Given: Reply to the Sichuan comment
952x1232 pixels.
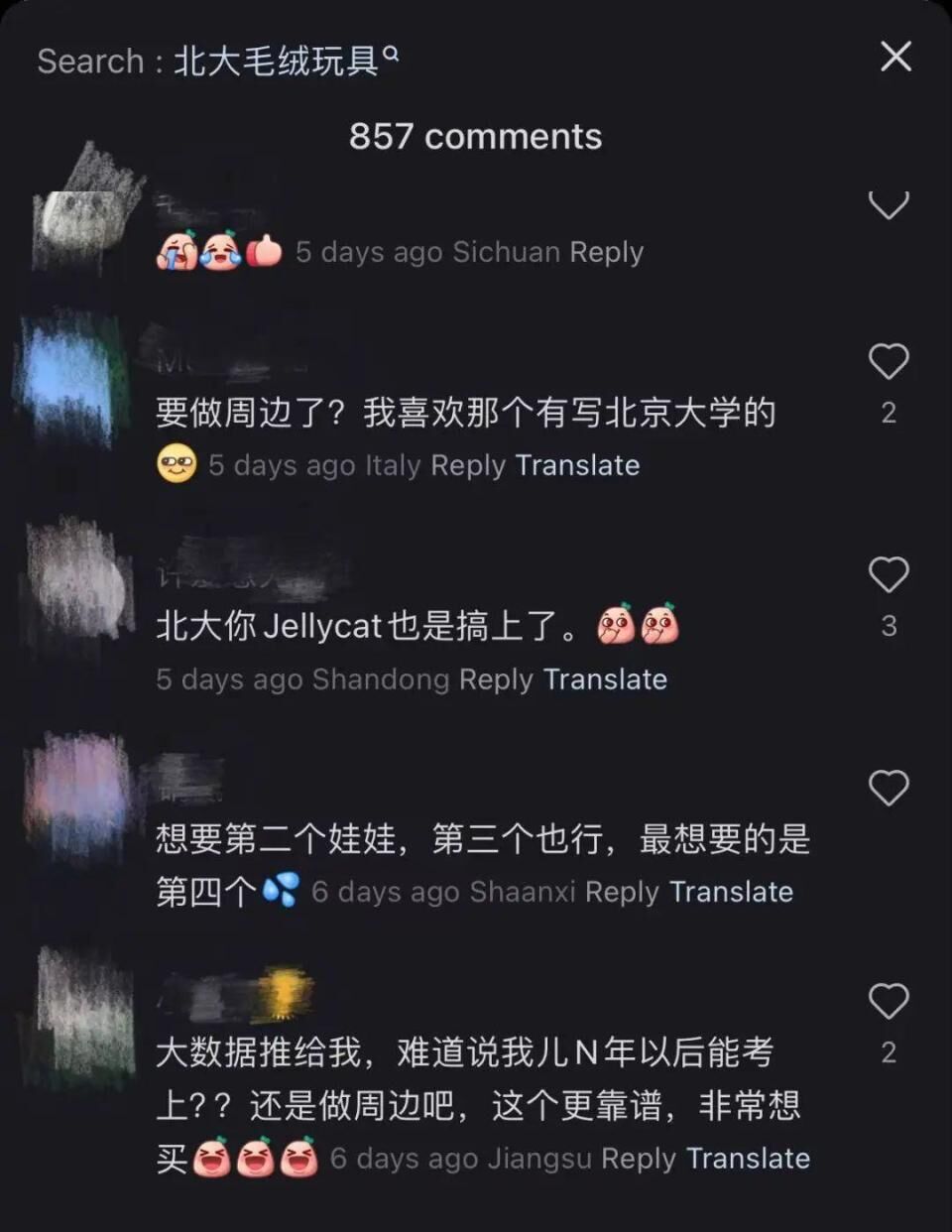Looking at the screenshot, I should click(606, 252).
